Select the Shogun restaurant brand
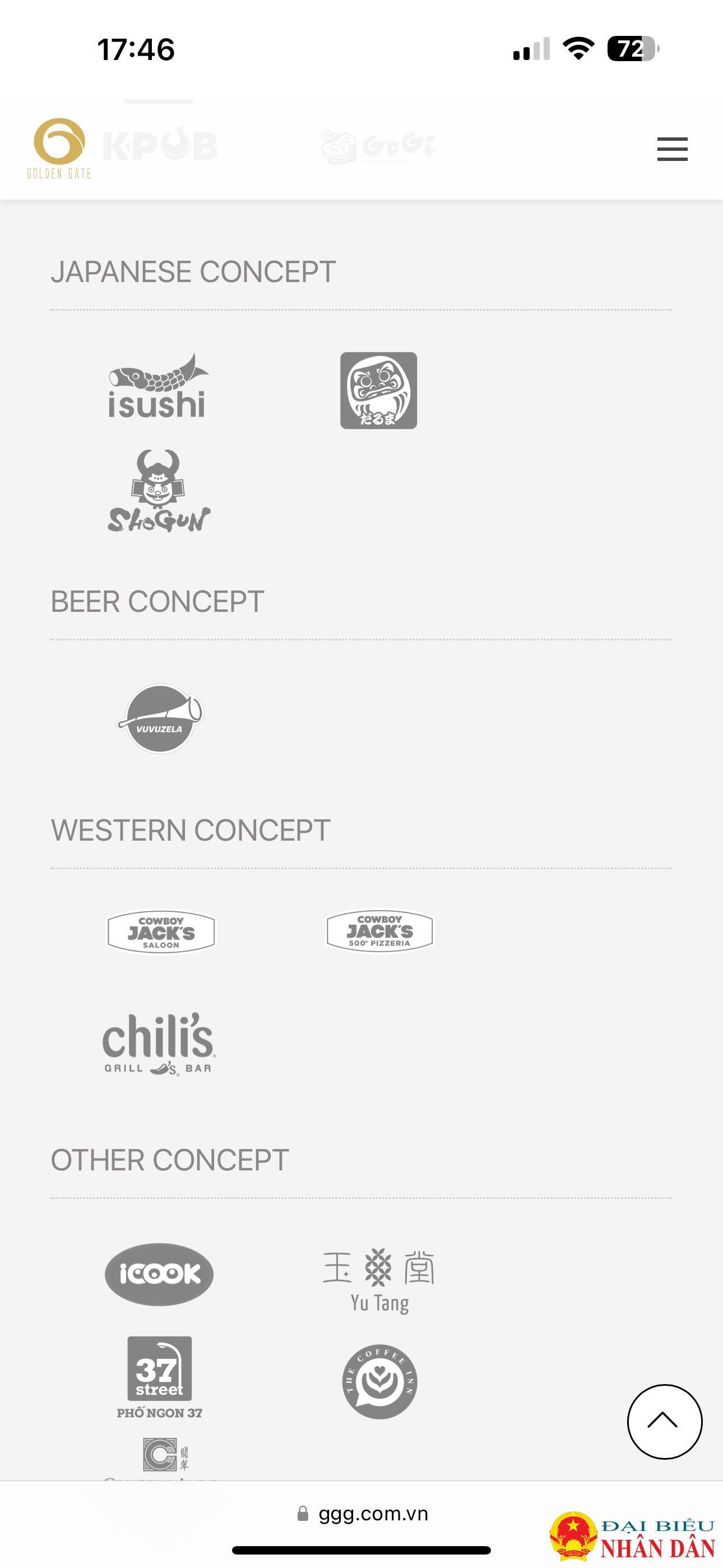723x1568 pixels. [x=158, y=491]
